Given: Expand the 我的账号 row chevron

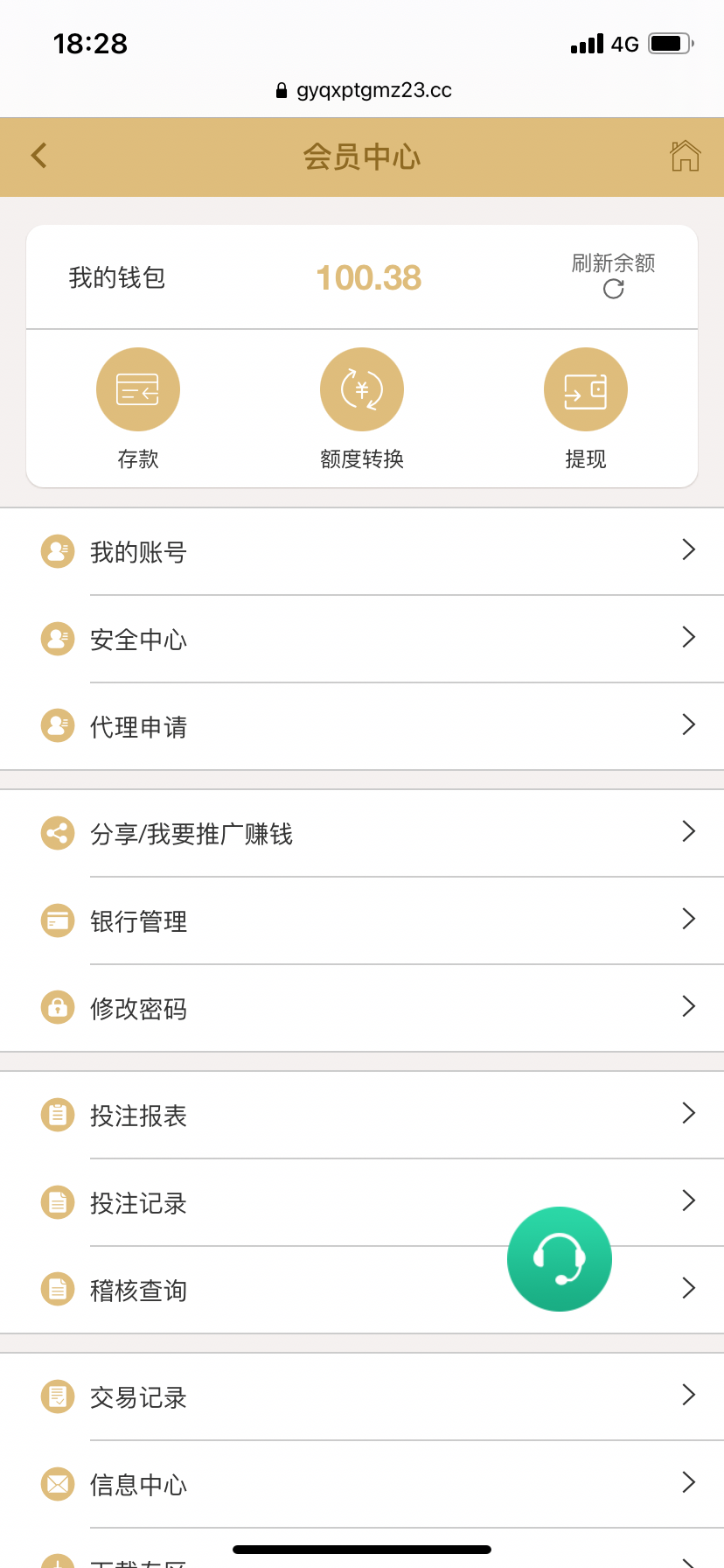Looking at the screenshot, I should (x=688, y=550).
